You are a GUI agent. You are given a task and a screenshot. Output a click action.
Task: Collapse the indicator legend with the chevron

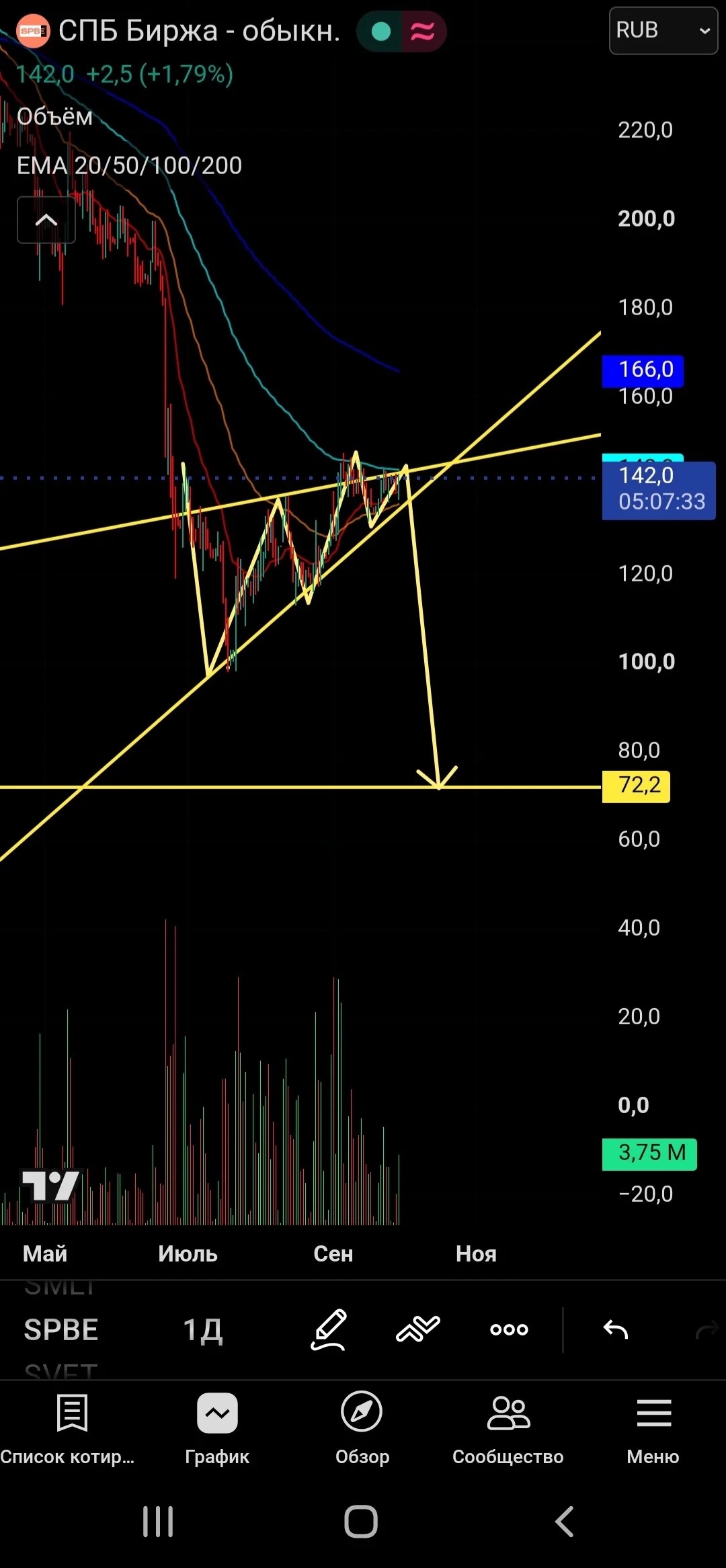coord(46,220)
